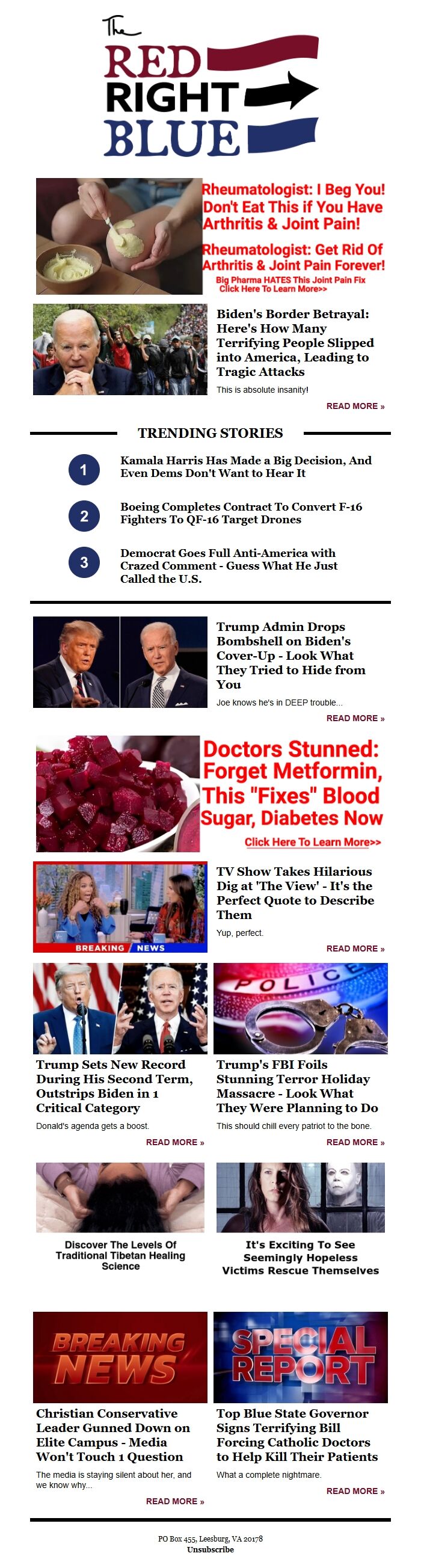Tap READ MORE for 'The View' TV show story
This screenshot has width=421, height=1568.
pos(355,948)
